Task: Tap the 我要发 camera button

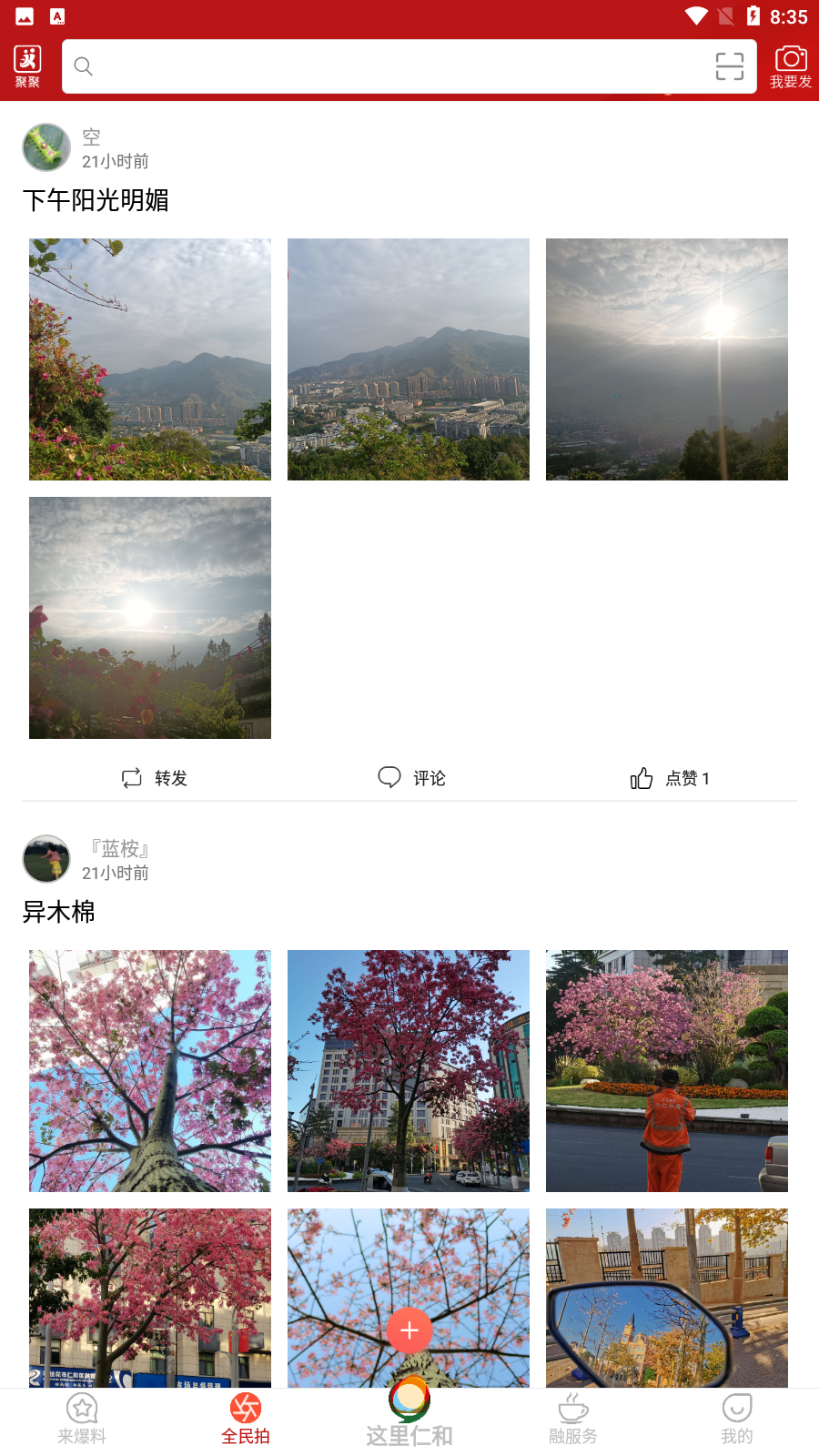Action: coord(790,66)
